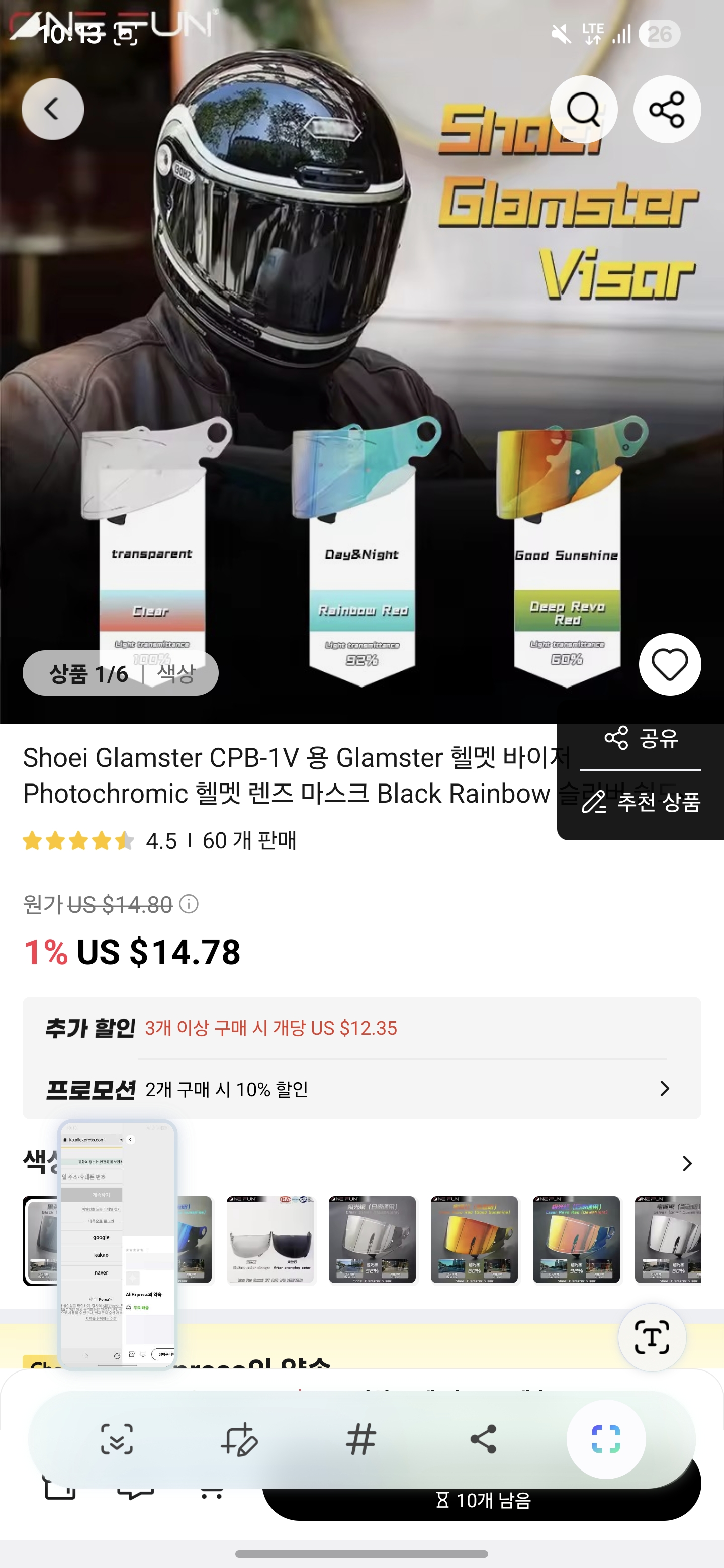This screenshot has width=724, height=1568.
Task: Open the 프로모션 2개 구매 시 10% 할인 row
Action: click(x=361, y=1089)
